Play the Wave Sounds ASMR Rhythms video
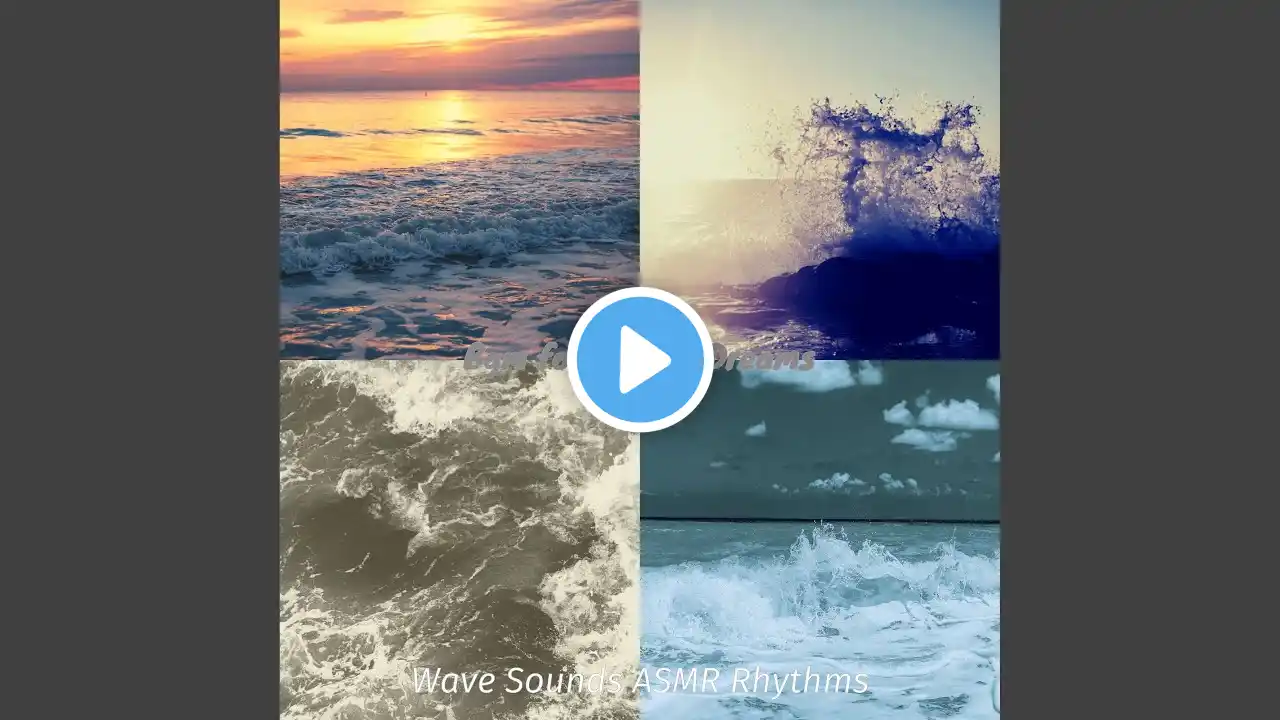The height and width of the screenshot is (720, 1280). tap(640, 360)
